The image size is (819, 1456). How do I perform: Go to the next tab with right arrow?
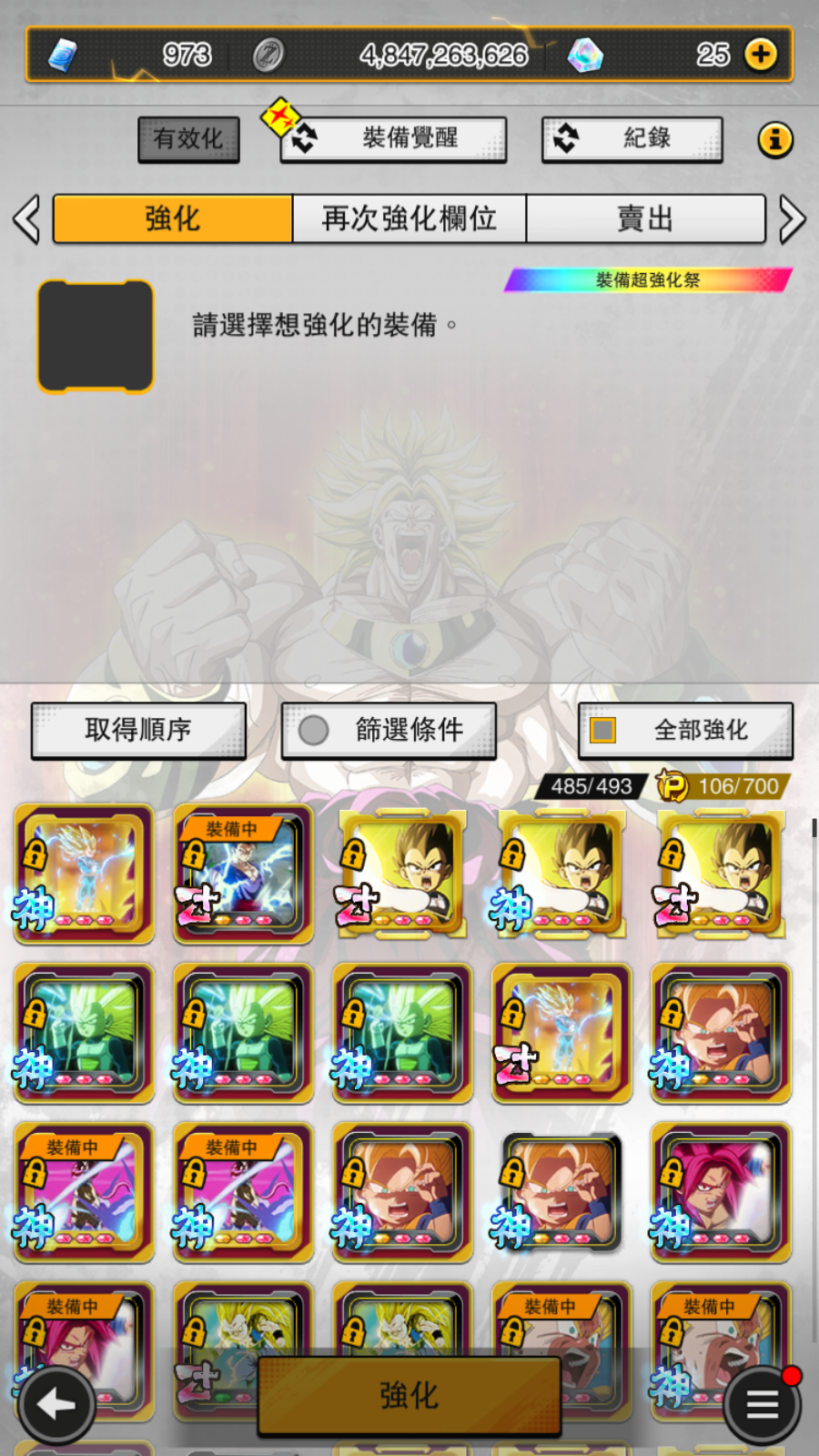pos(792,219)
